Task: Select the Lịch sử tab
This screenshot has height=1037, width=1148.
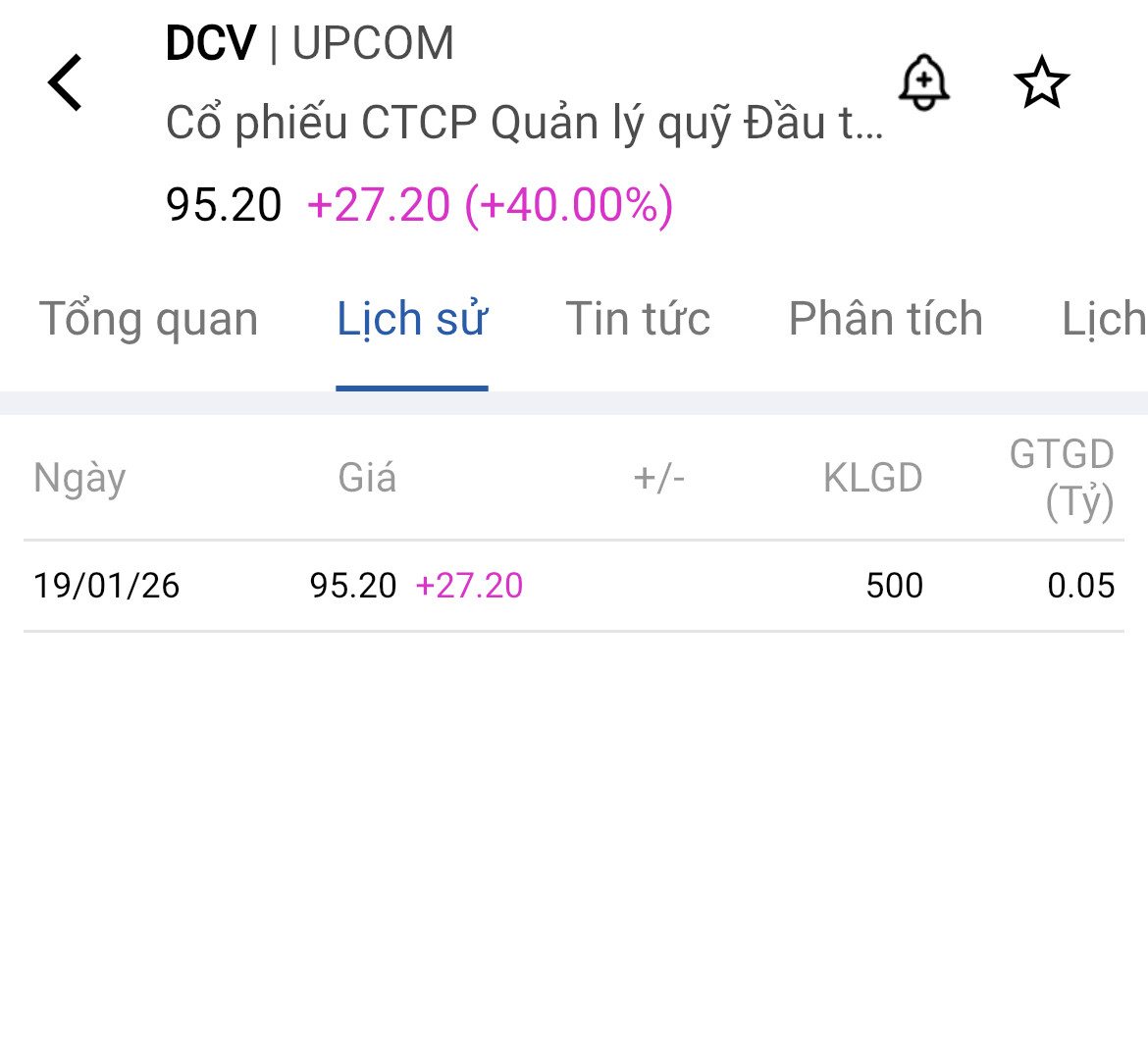Action: click(x=412, y=320)
